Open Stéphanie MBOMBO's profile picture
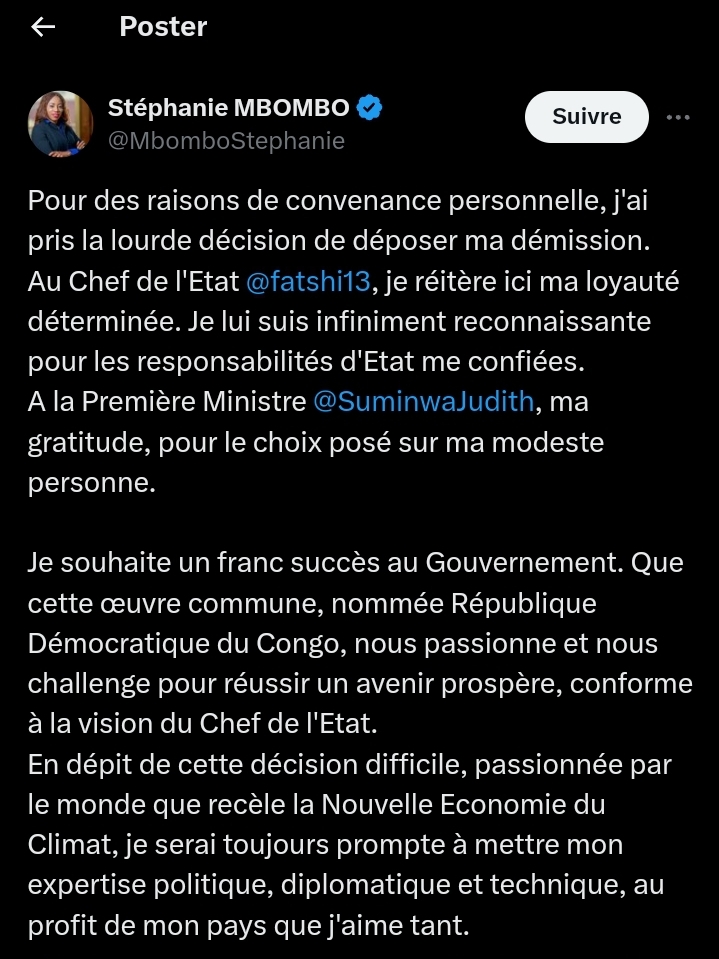Viewport: 719px width, 959px height. pos(60,124)
